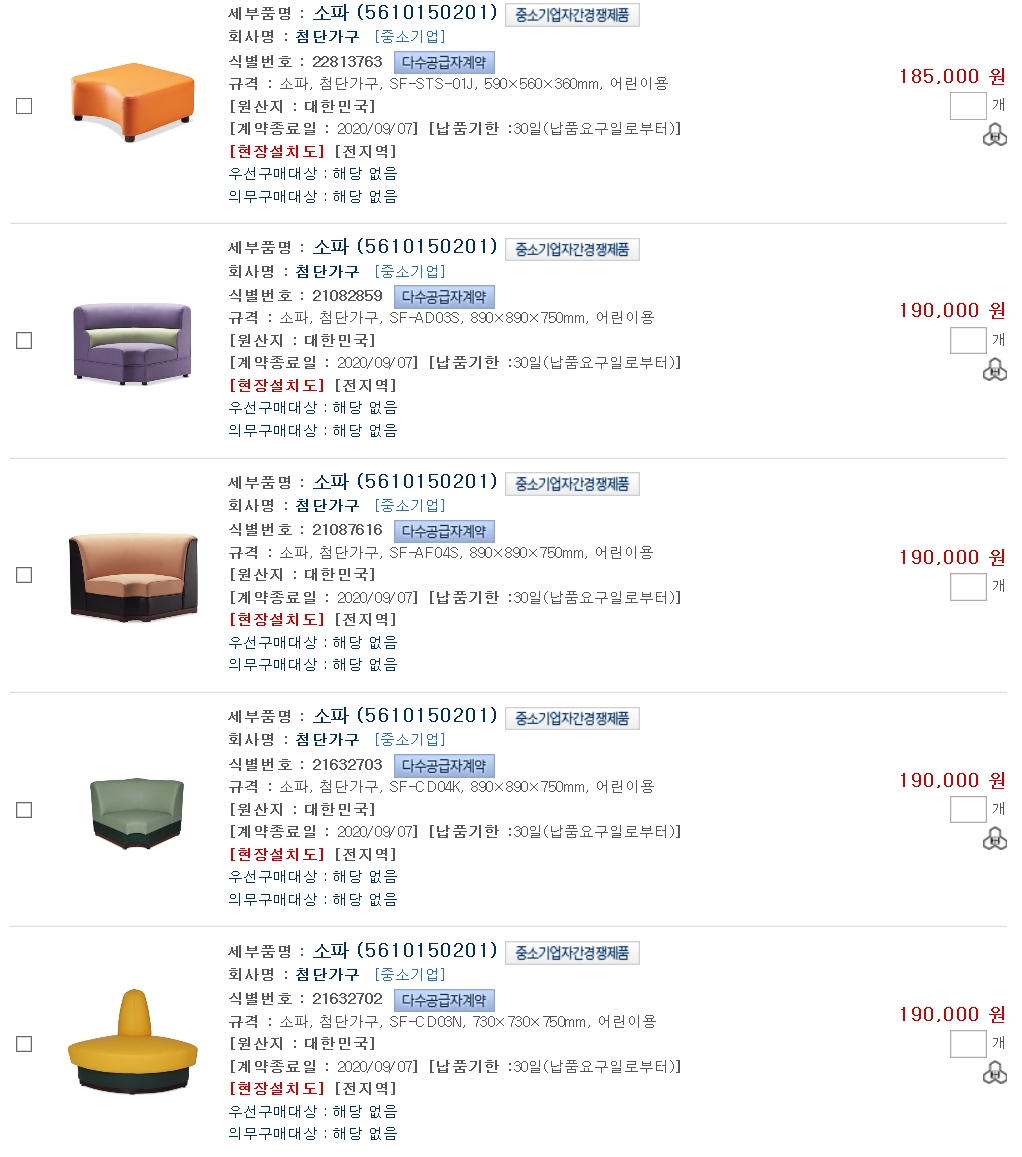
Task: Focus the quantity box for item 21632703
Action: tap(967, 809)
